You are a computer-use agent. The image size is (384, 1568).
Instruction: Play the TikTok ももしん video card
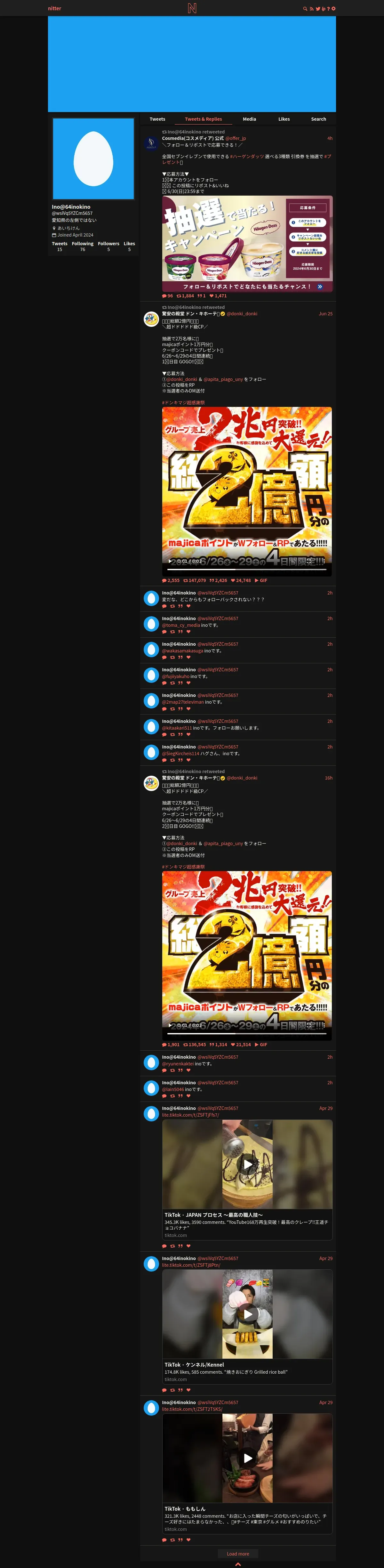248,1458
